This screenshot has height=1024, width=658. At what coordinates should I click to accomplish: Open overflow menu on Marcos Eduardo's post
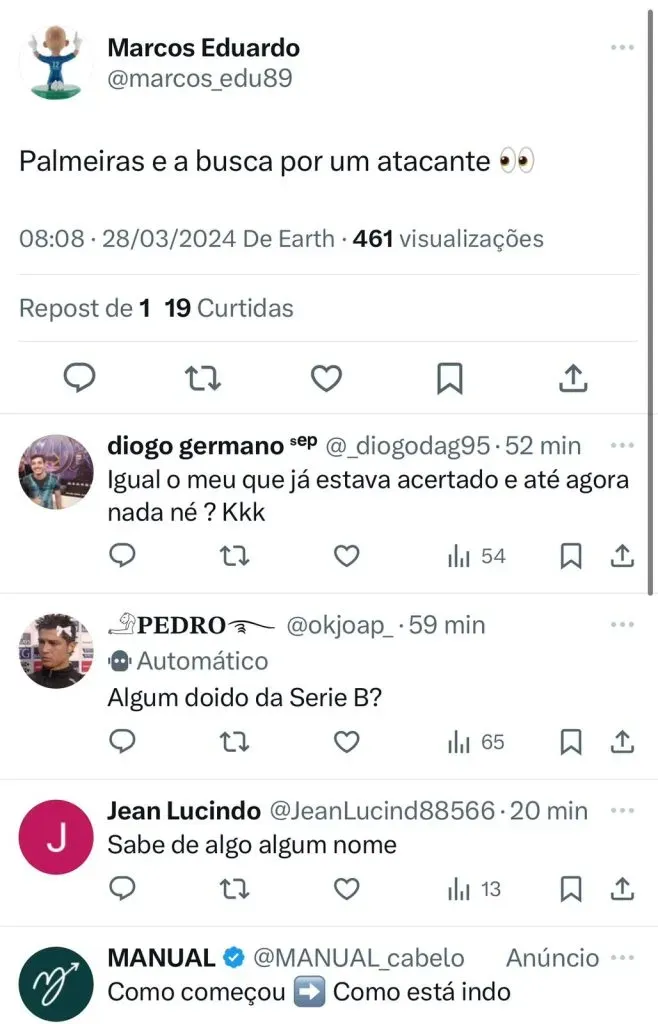coord(622,47)
